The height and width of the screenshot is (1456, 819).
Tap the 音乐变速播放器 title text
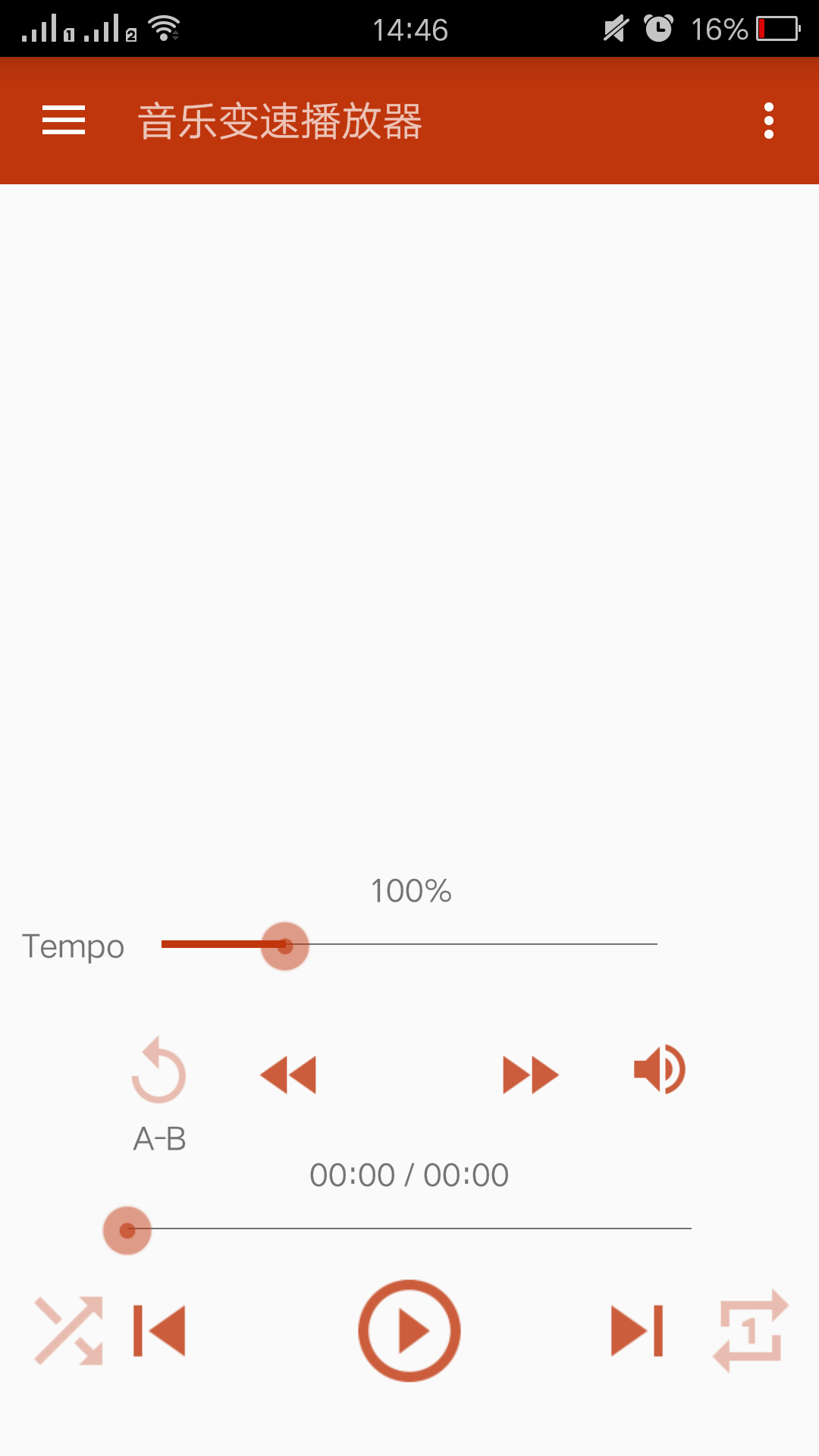pos(280,121)
